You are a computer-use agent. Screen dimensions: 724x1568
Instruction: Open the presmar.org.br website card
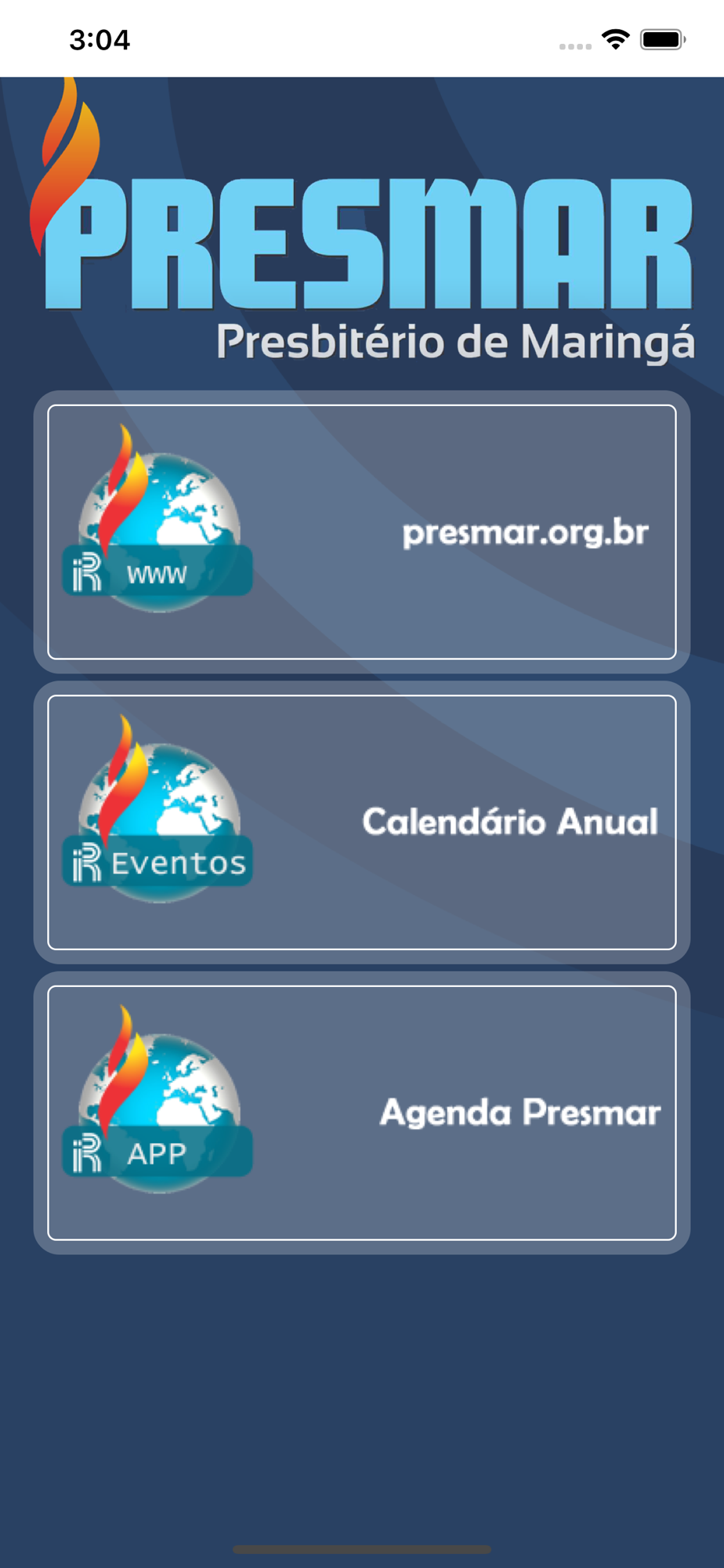tap(361, 532)
